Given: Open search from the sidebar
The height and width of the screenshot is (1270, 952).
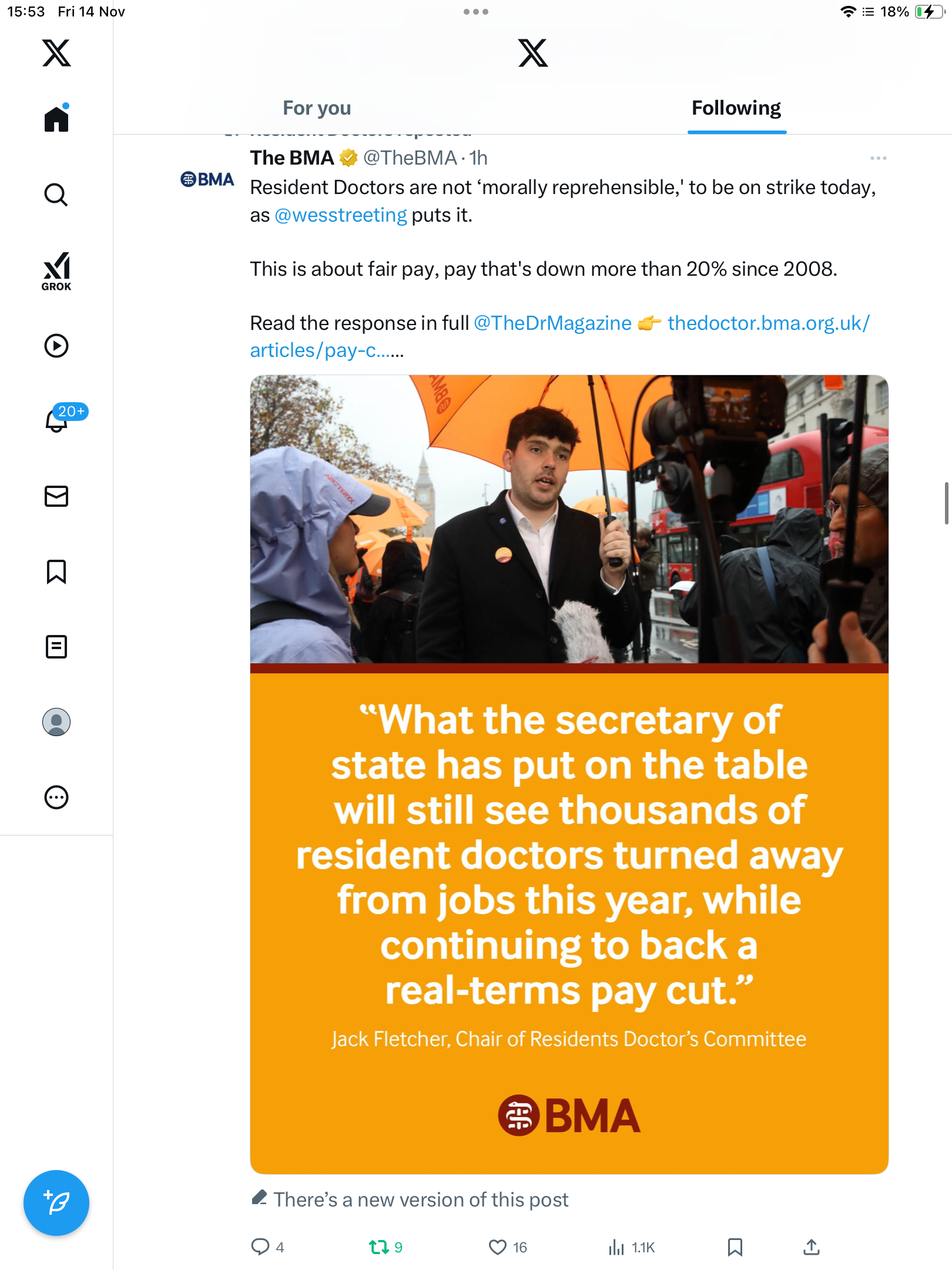Looking at the screenshot, I should (x=56, y=195).
